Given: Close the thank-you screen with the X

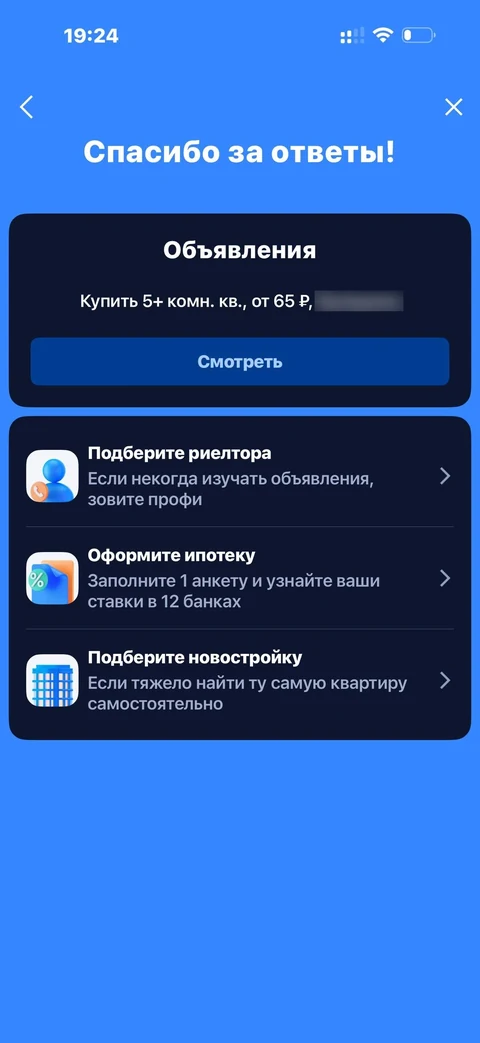Looking at the screenshot, I should click(x=453, y=107).
